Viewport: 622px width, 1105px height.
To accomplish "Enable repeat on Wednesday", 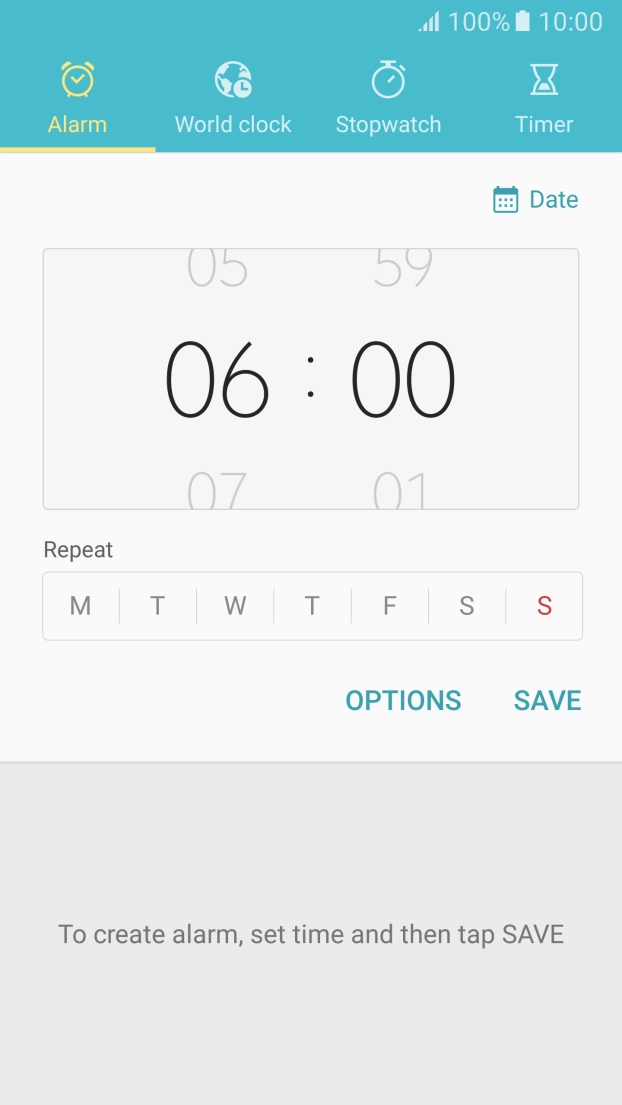I will click(x=235, y=606).
